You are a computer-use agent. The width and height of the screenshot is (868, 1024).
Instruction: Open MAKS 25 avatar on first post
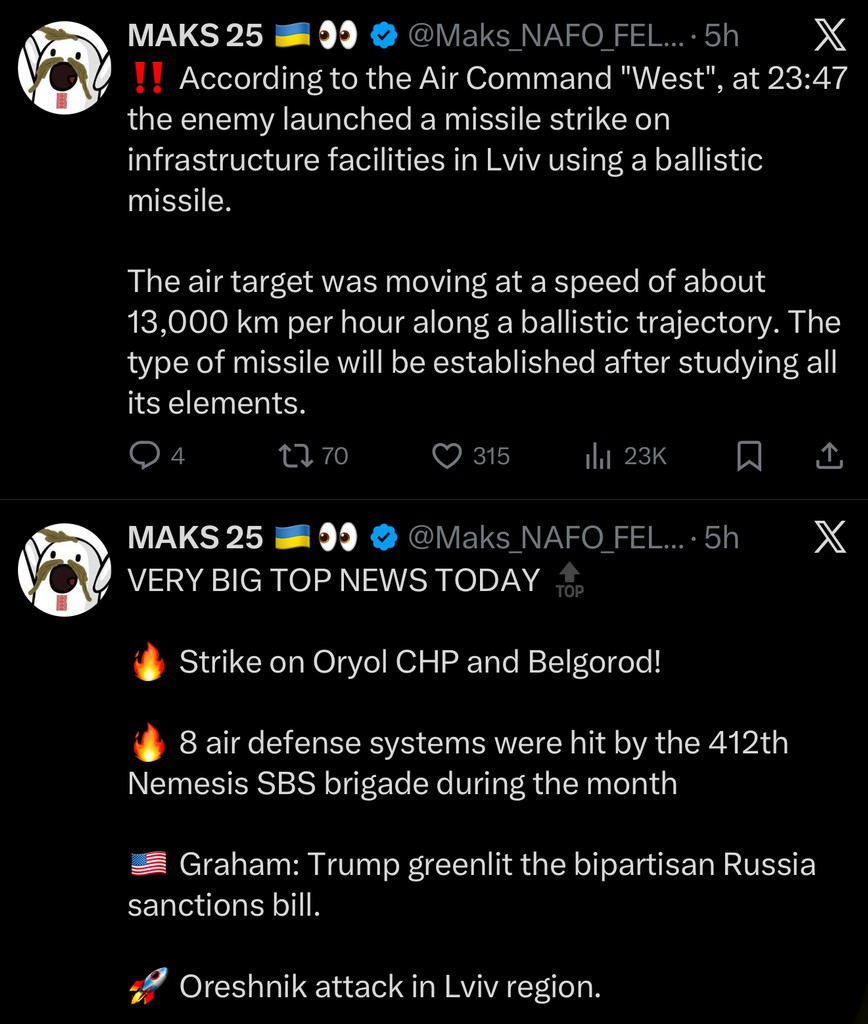(64, 68)
